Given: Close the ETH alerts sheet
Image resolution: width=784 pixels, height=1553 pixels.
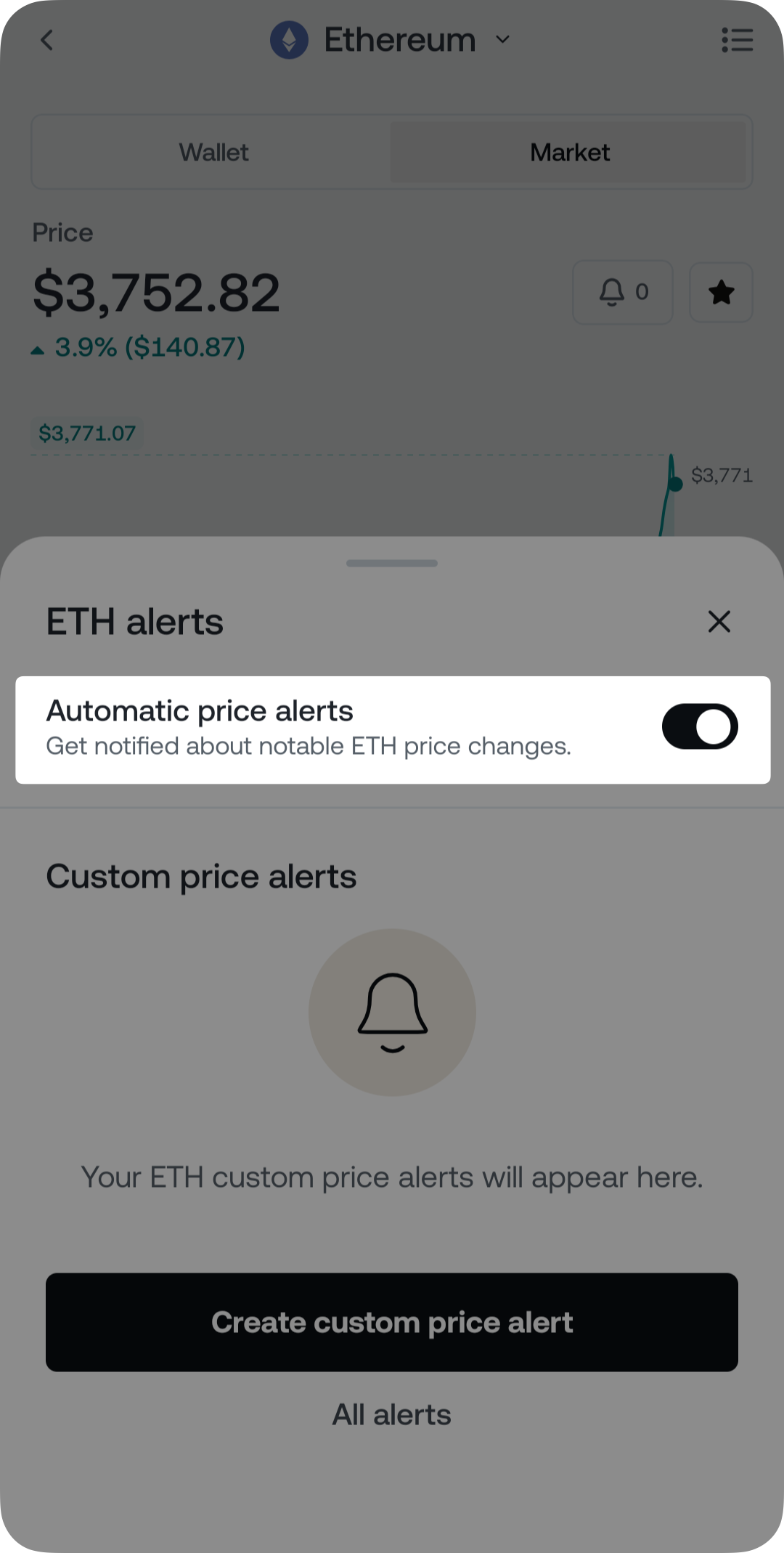Looking at the screenshot, I should click(x=719, y=622).
